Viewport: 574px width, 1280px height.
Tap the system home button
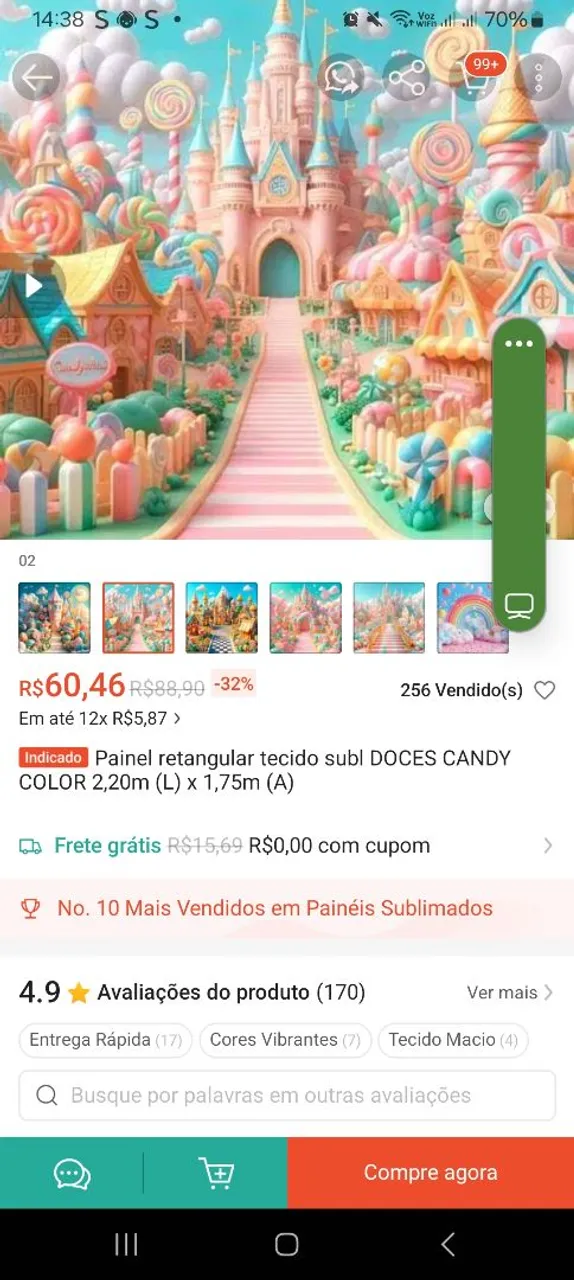pyautogui.click(x=287, y=1244)
